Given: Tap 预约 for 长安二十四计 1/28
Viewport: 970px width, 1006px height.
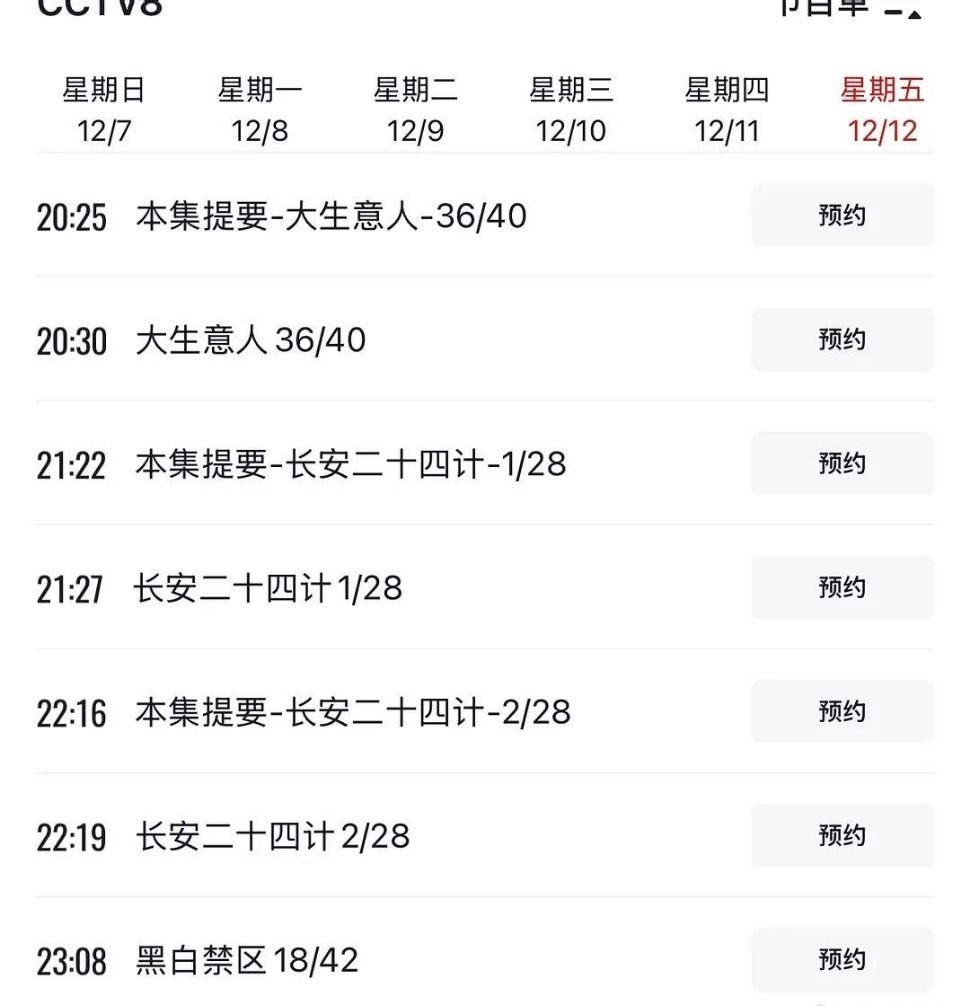Looking at the screenshot, I should click(x=841, y=589).
